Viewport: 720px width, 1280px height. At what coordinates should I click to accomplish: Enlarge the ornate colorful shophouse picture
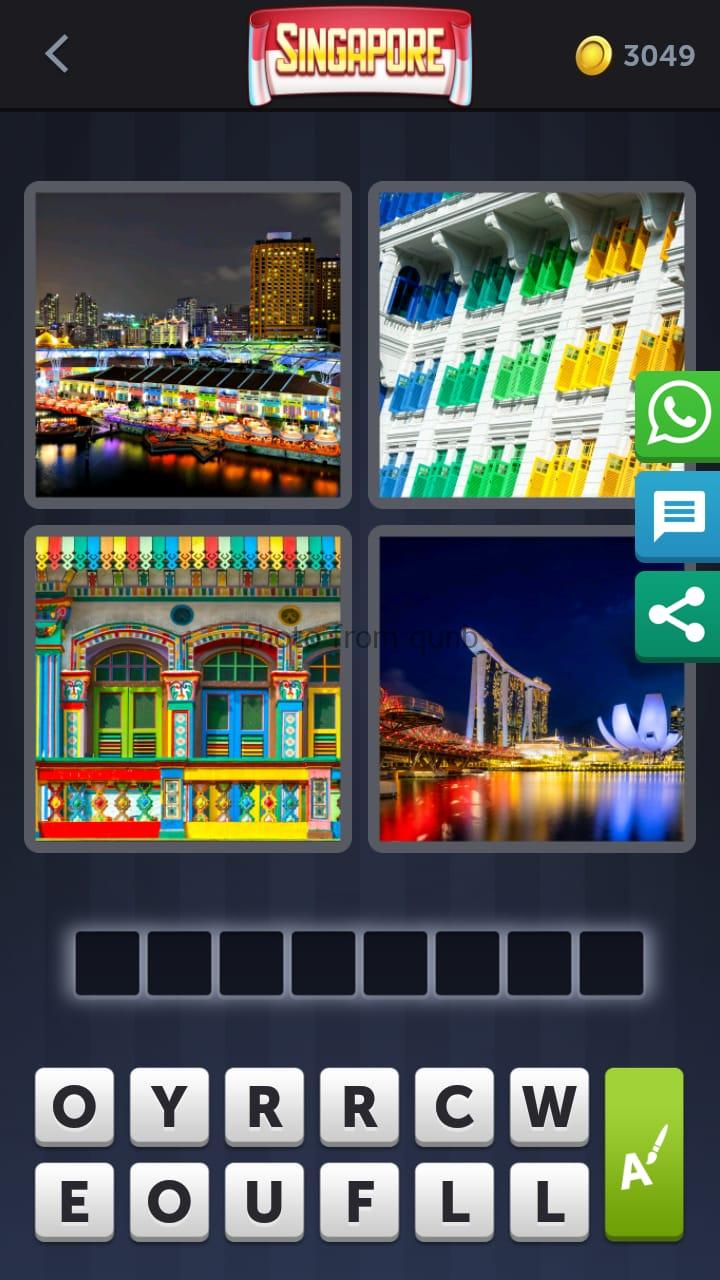[188, 688]
